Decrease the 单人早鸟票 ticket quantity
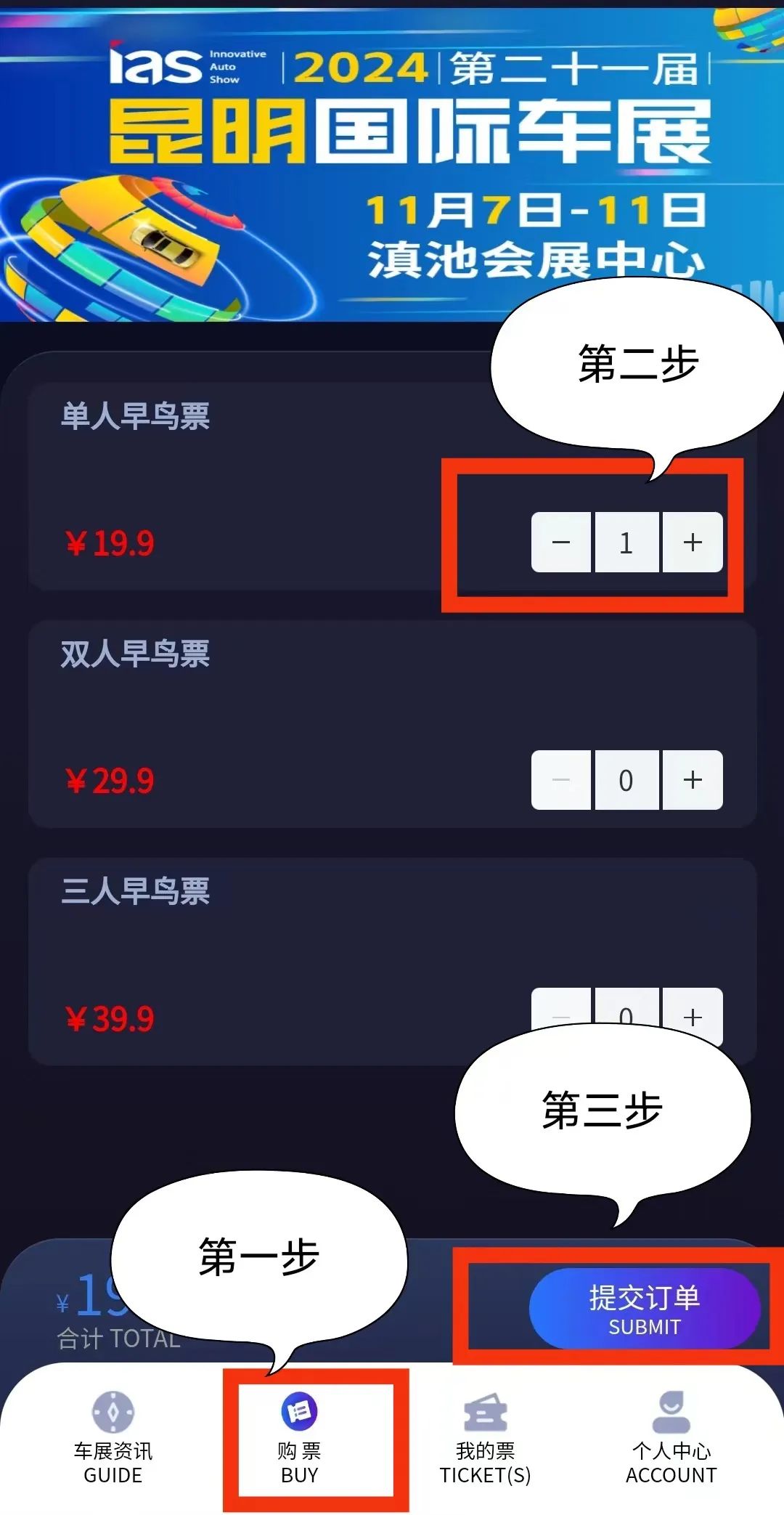 [x=561, y=543]
